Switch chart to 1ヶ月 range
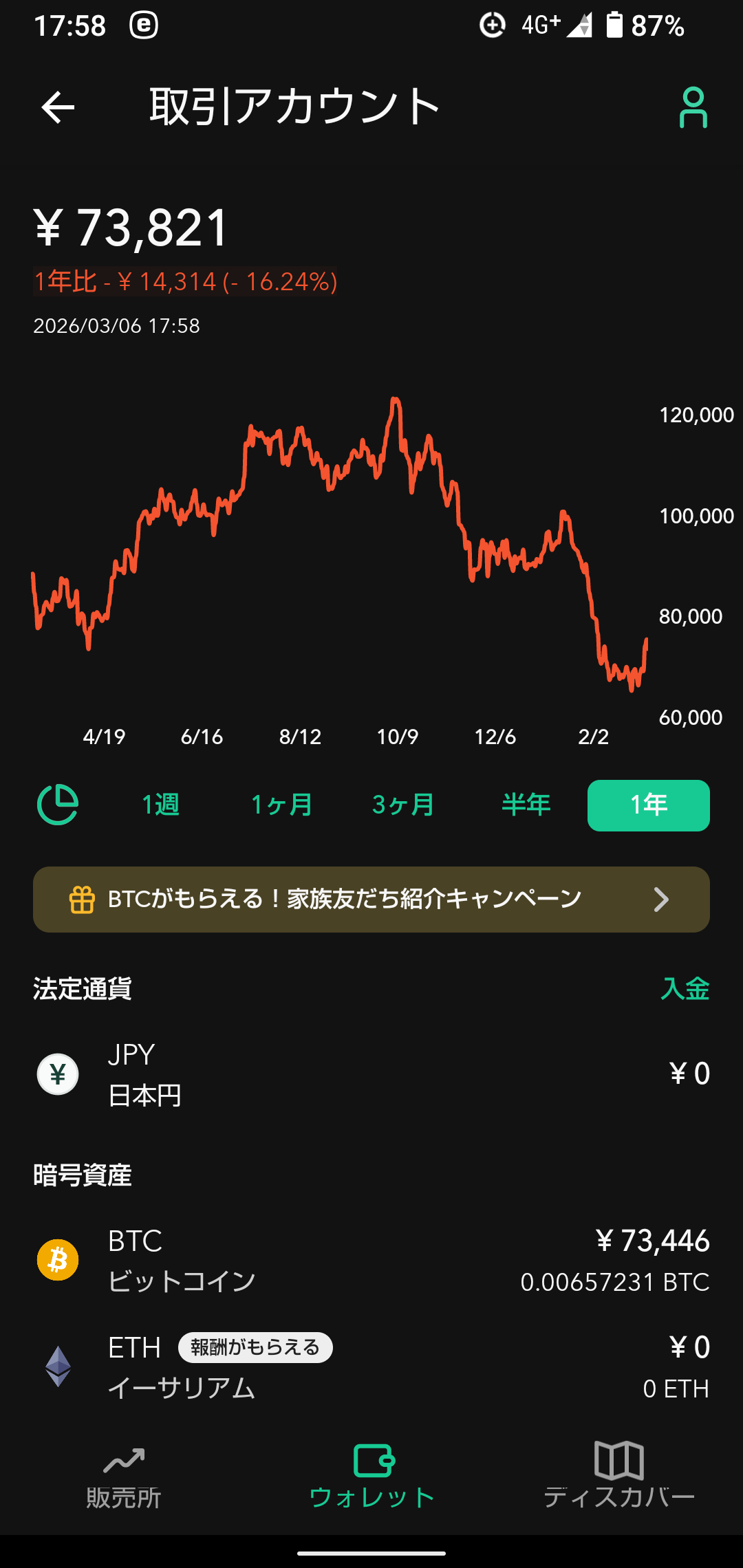 (282, 805)
